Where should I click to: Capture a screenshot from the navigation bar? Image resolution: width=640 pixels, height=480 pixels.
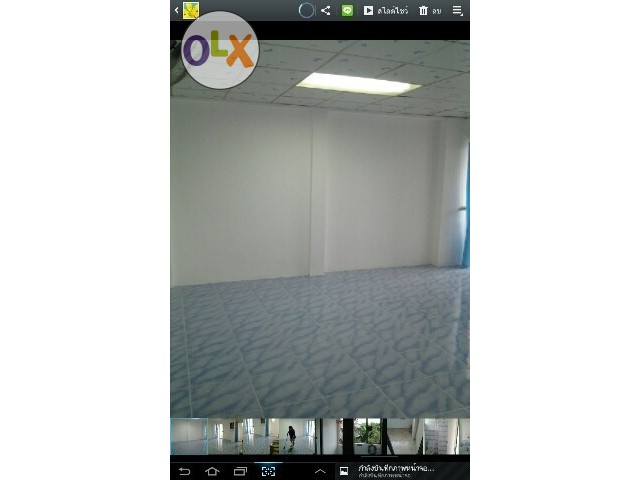[x=268, y=471]
